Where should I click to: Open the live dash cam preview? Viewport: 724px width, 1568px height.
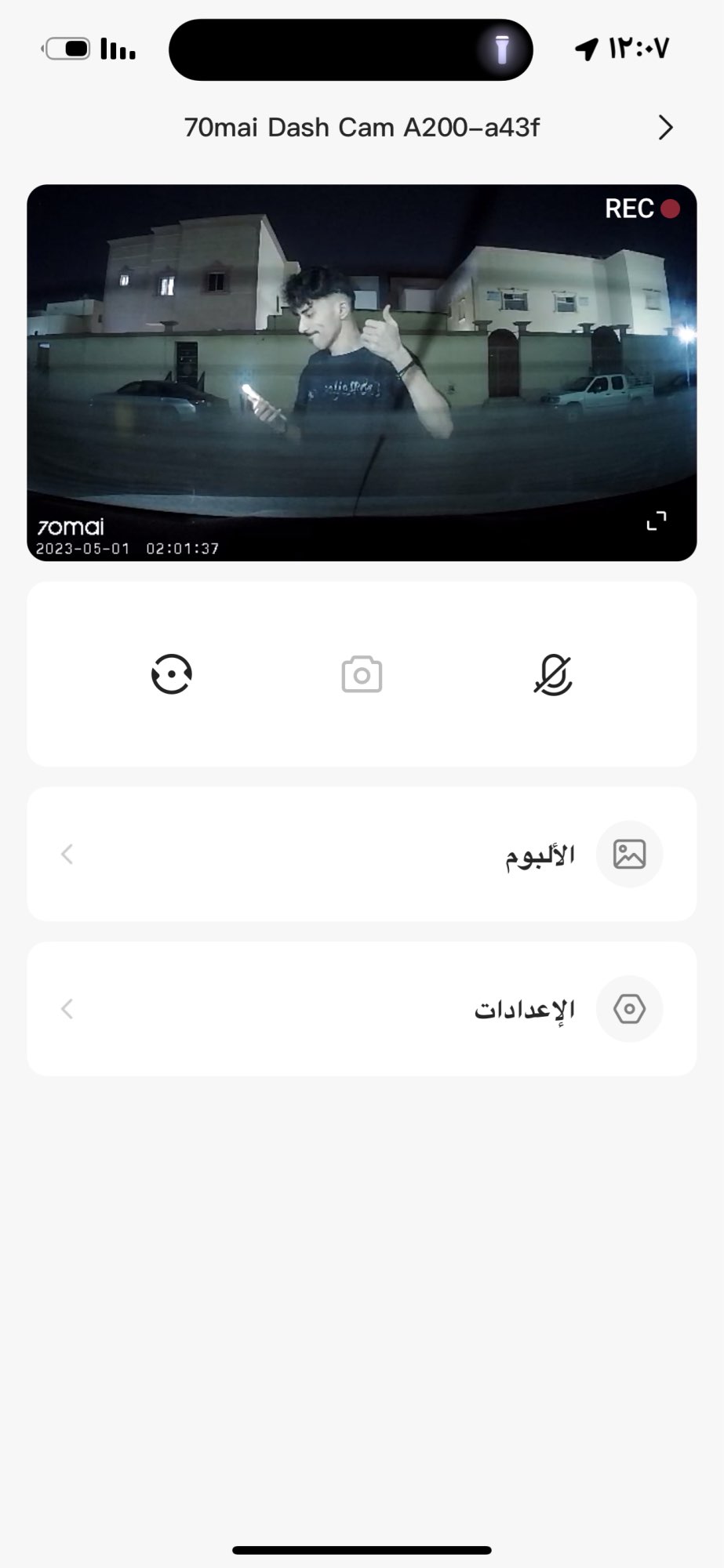(362, 372)
